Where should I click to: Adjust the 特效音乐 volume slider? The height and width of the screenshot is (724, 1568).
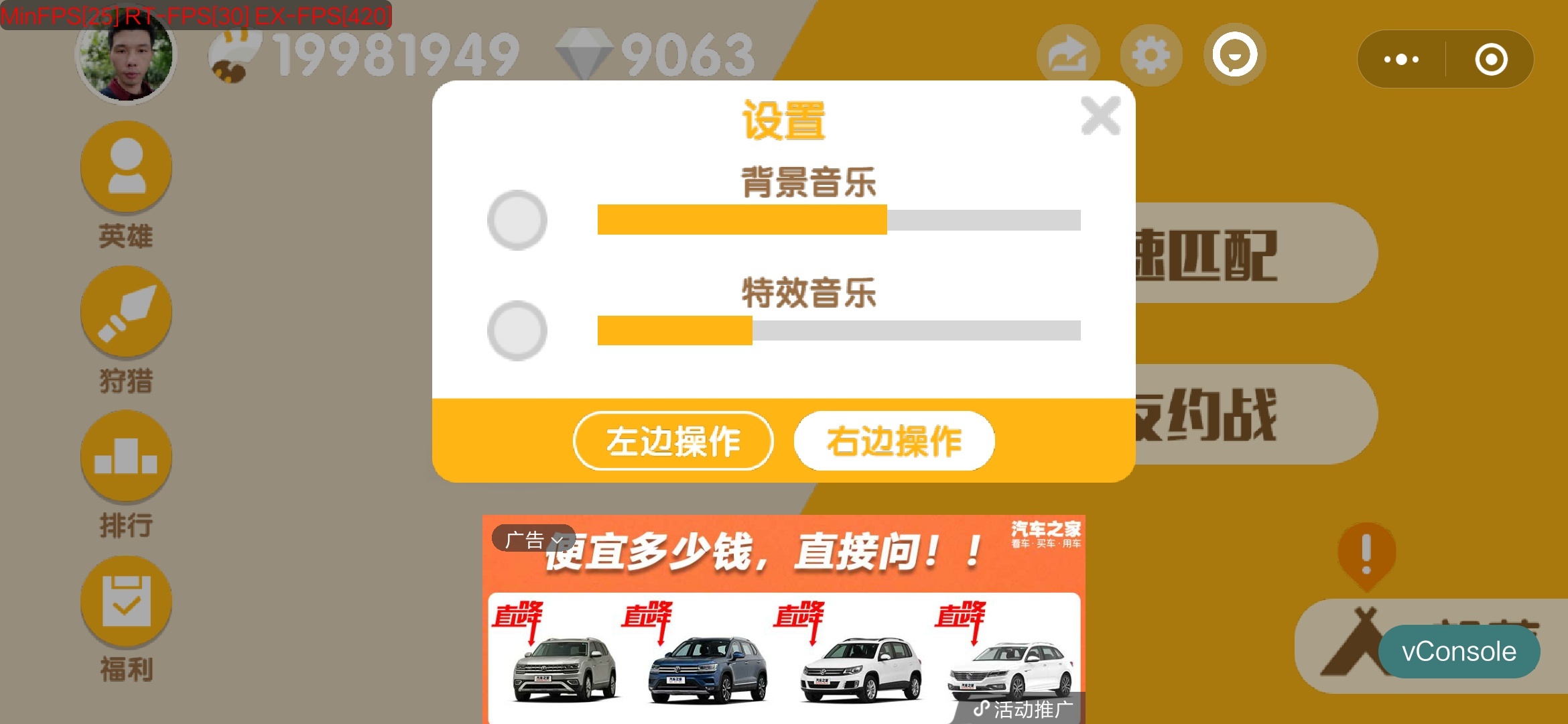(x=838, y=330)
